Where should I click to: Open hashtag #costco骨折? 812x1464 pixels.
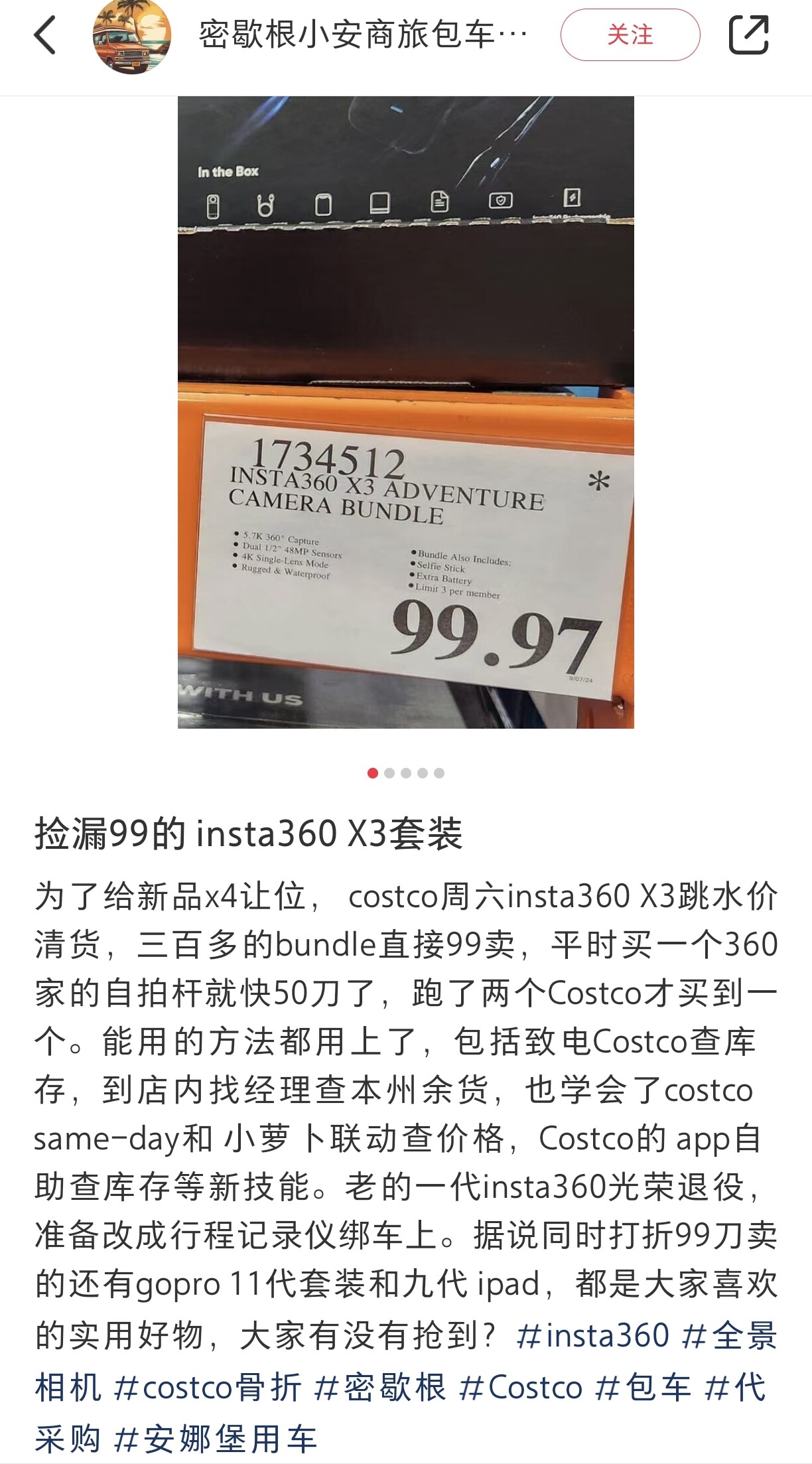click(x=208, y=1387)
